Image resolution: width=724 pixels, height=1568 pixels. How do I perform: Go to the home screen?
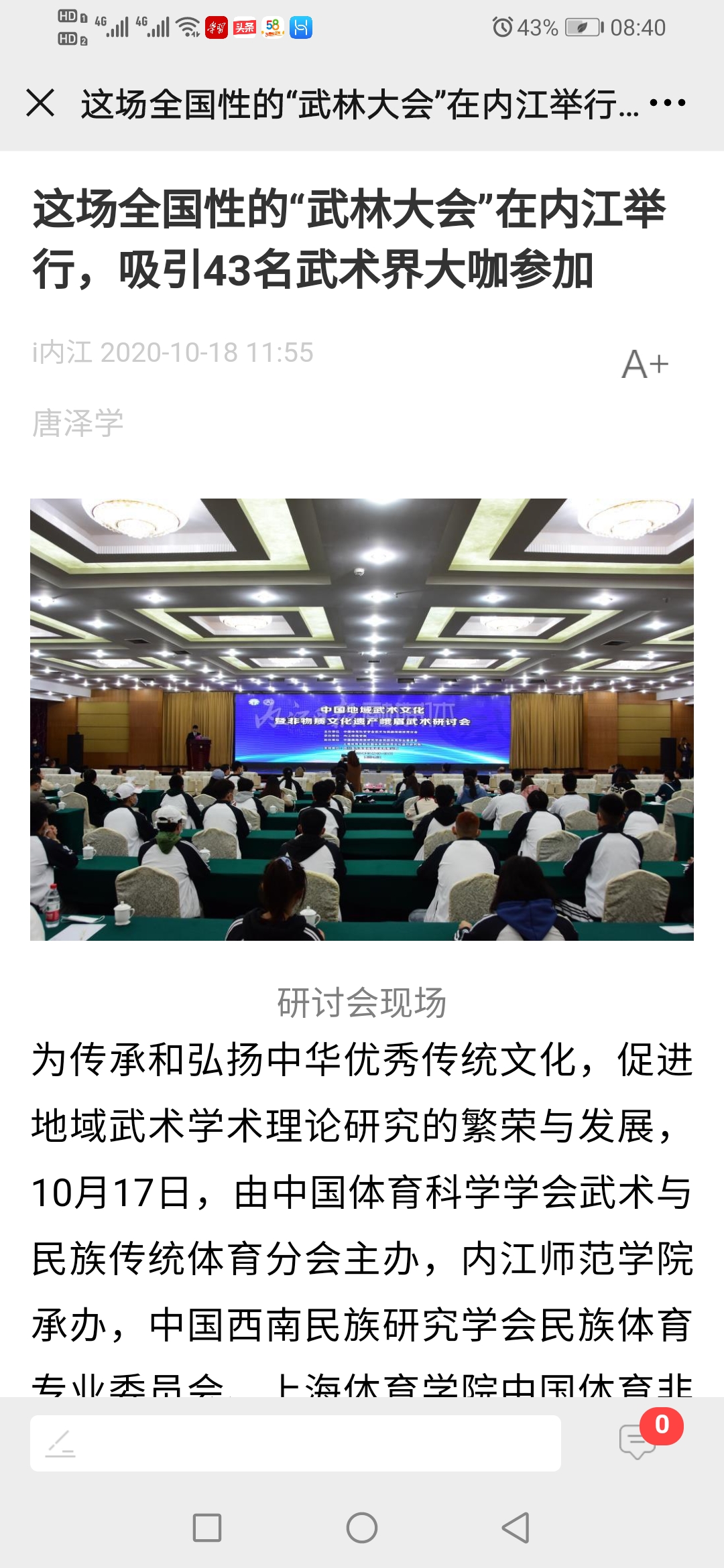tap(362, 1528)
